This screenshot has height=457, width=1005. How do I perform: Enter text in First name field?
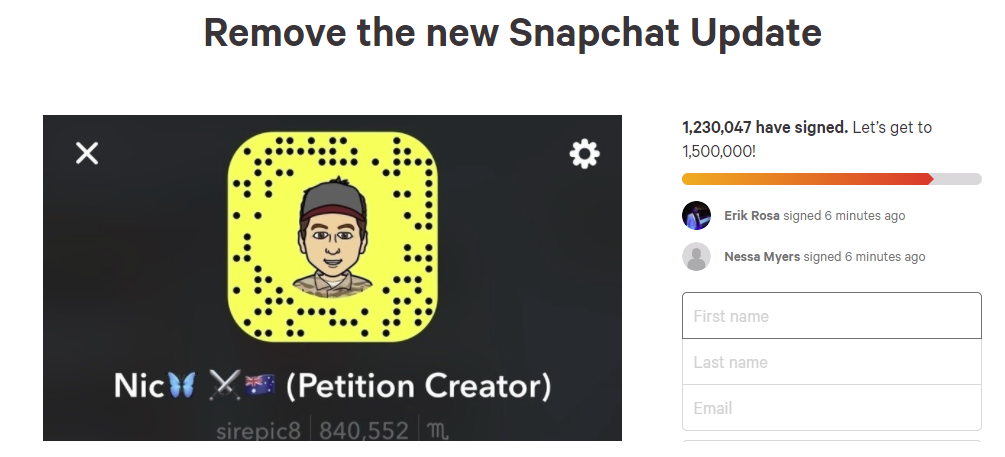point(831,316)
